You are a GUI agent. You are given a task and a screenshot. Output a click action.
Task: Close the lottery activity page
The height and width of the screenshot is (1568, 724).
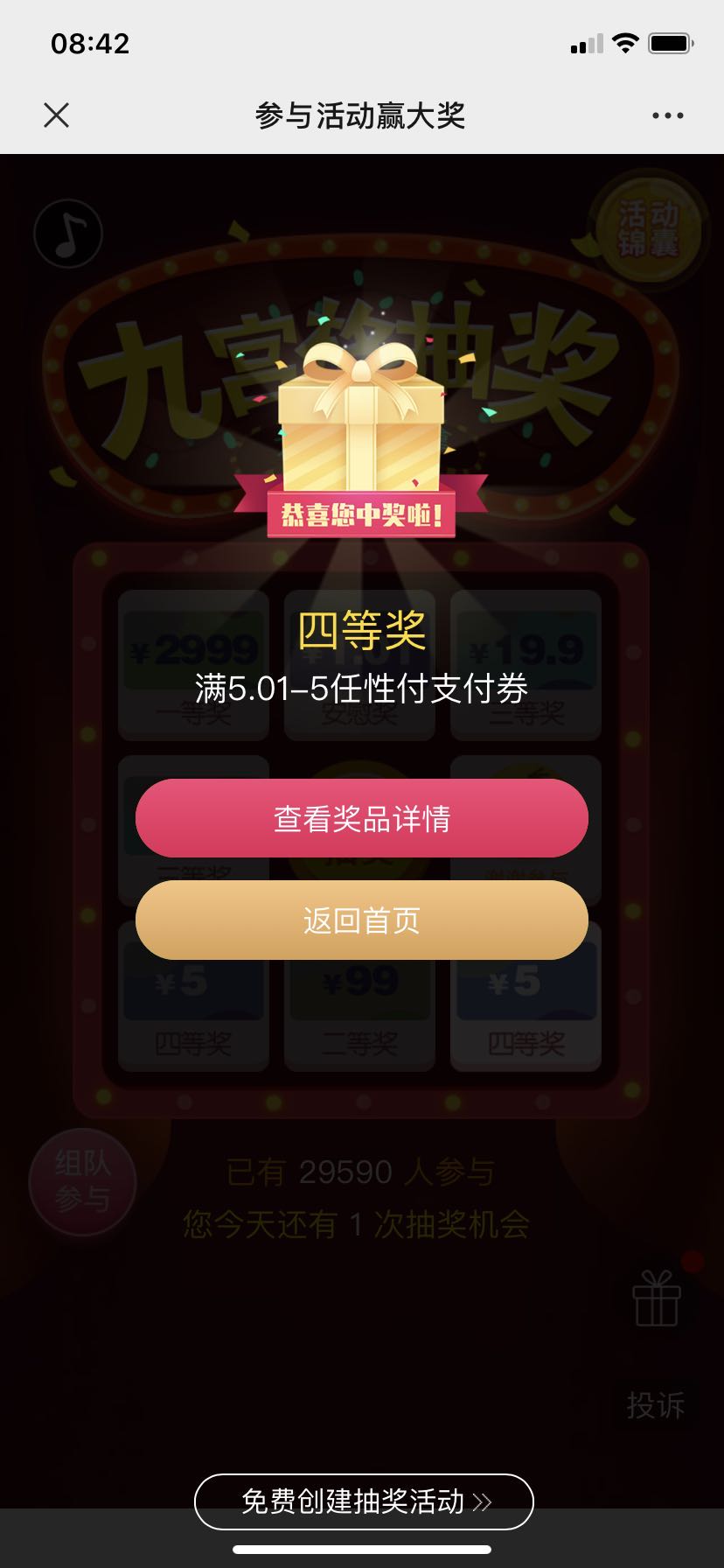[x=57, y=115]
